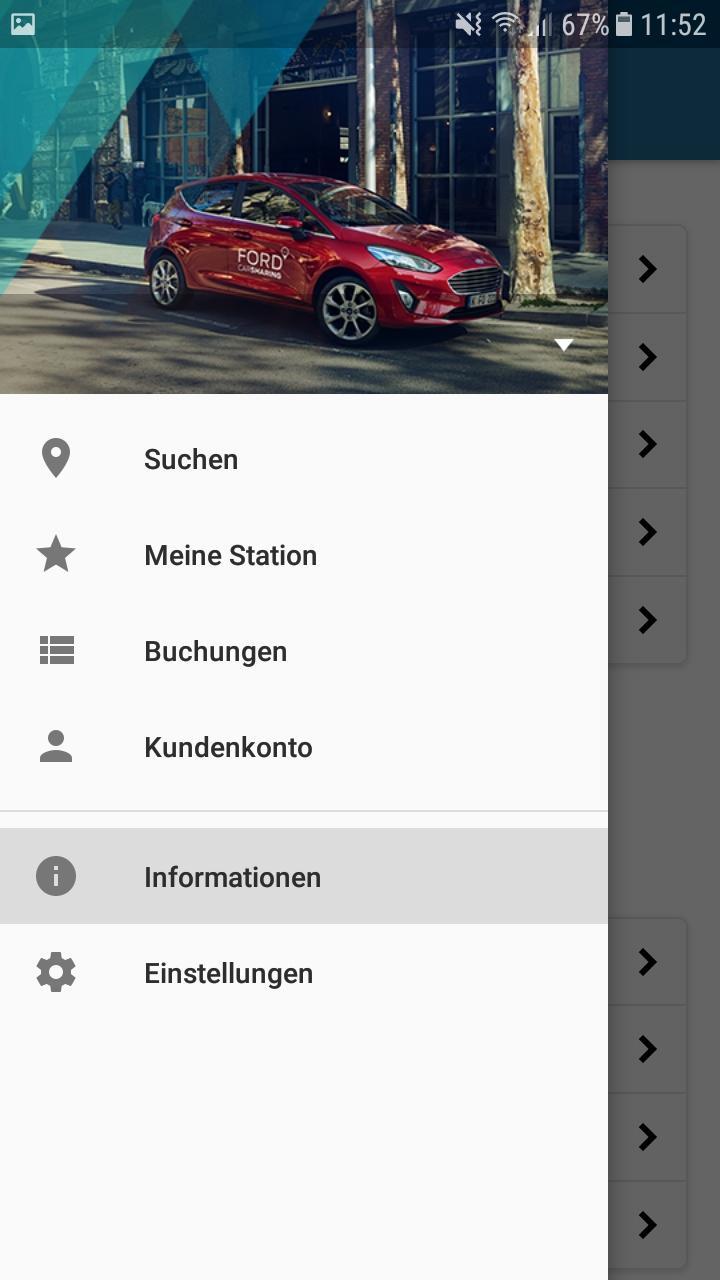Click the gallery icon in the status bar
This screenshot has width=720, height=1280.
22,22
